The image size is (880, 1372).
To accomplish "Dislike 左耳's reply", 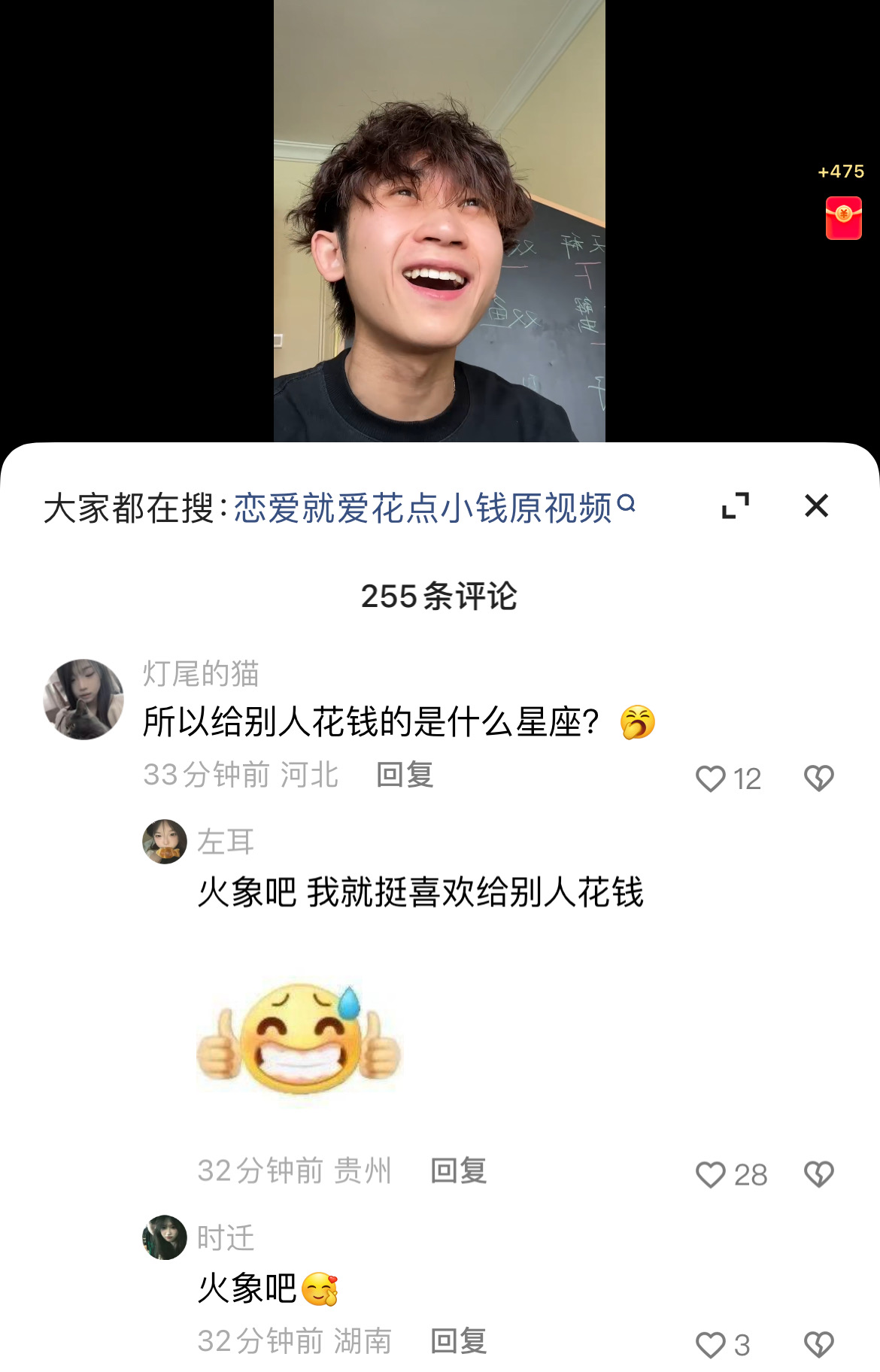I will pyautogui.click(x=818, y=1174).
